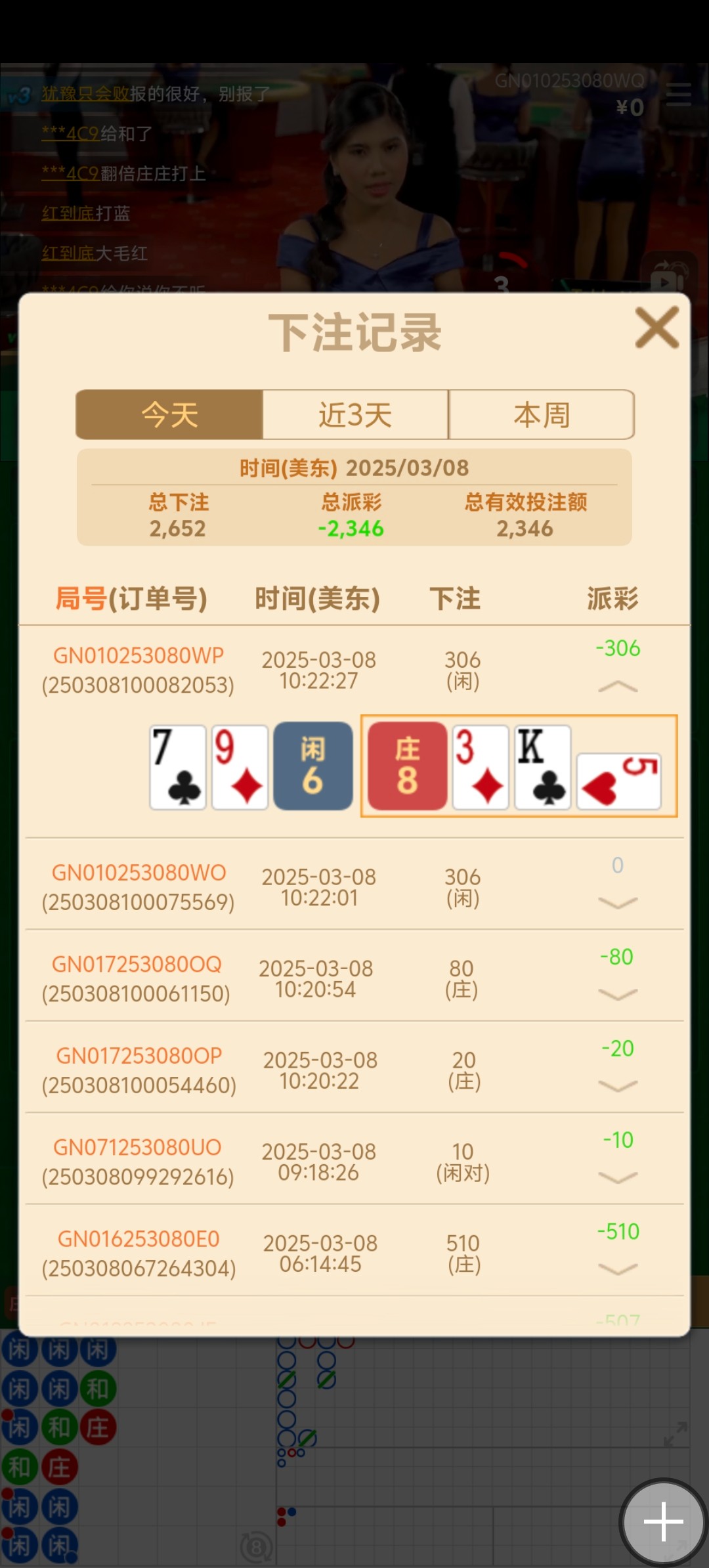Tap the round plus floating button

click(664, 1521)
